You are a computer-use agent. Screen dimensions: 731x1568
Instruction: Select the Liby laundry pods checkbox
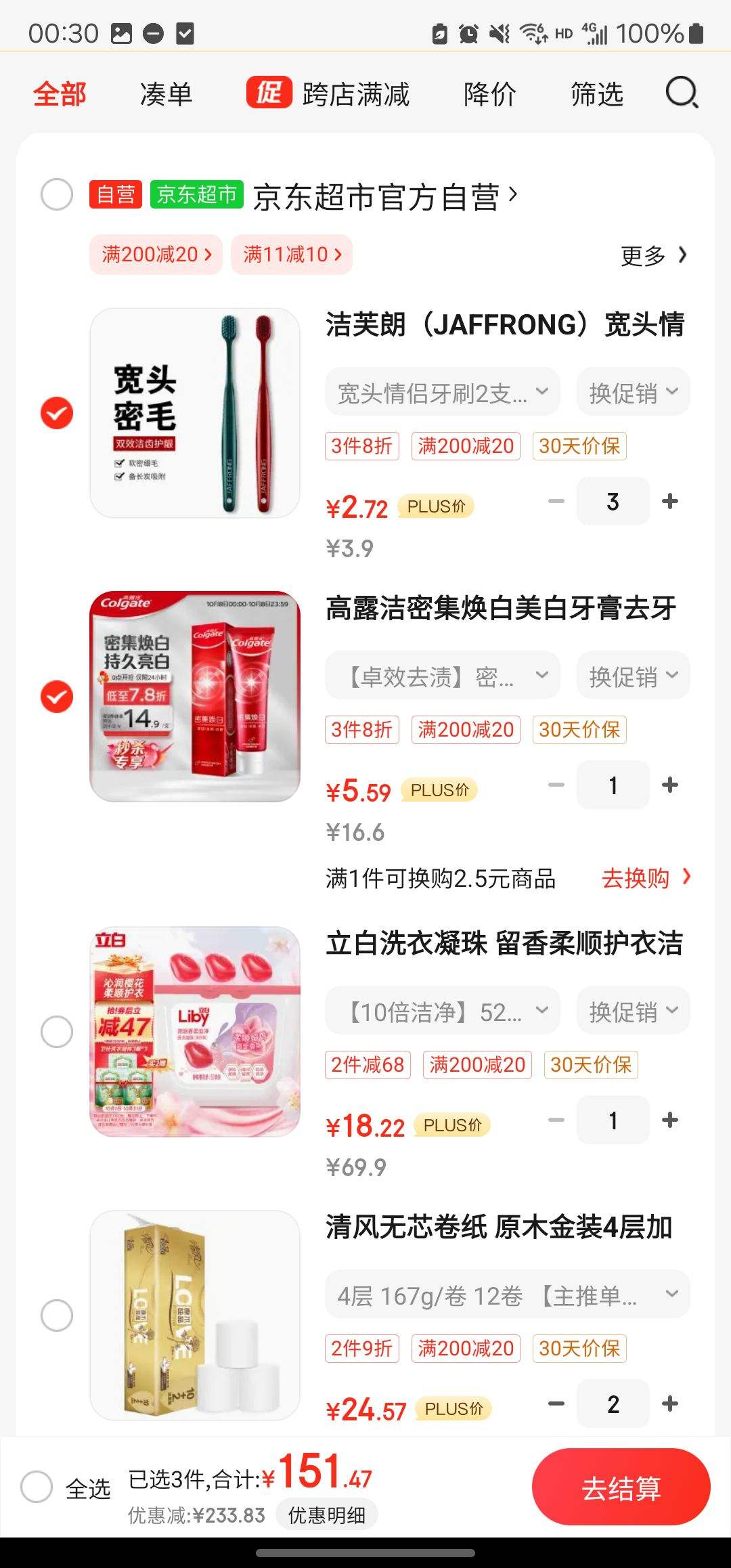(58, 1031)
